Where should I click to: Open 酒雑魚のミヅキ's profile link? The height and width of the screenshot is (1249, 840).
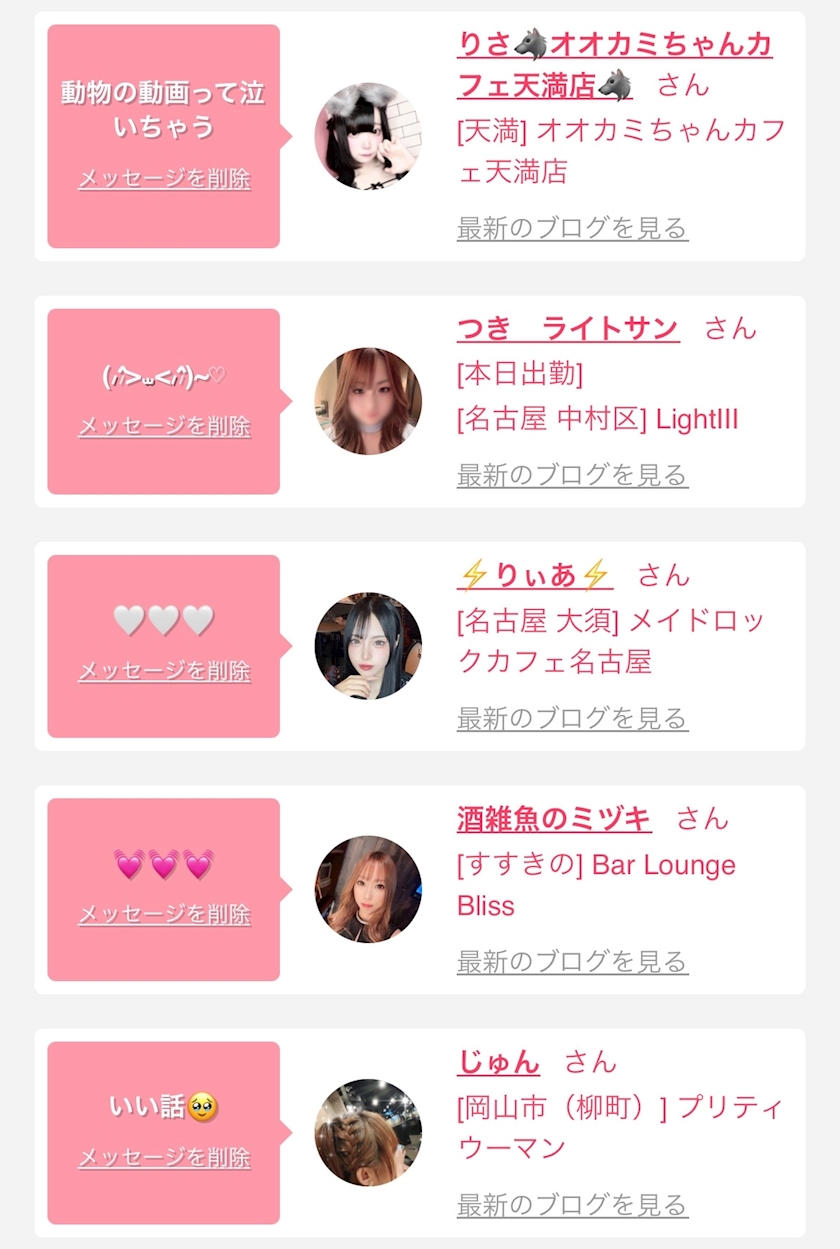point(554,819)
